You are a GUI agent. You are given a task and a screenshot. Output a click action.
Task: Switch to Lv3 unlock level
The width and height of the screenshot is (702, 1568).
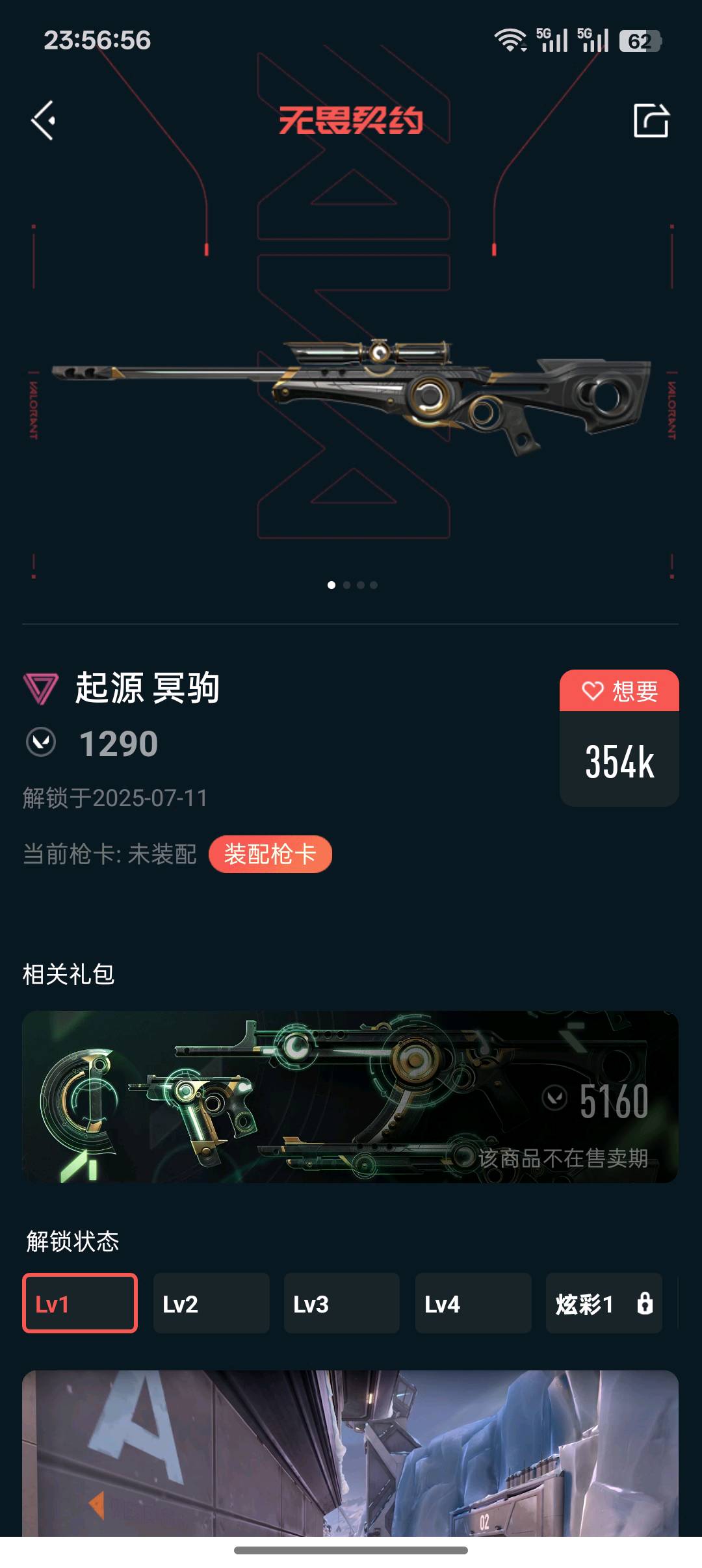point(341,1303)
